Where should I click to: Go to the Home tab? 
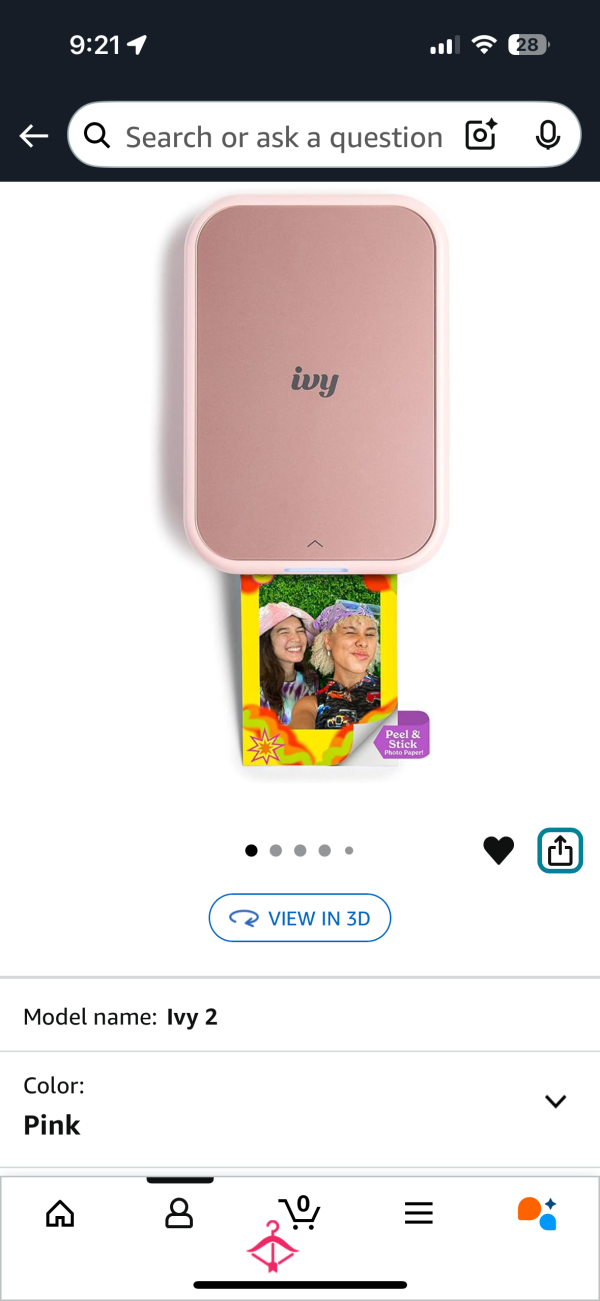tap(61, 1213)
